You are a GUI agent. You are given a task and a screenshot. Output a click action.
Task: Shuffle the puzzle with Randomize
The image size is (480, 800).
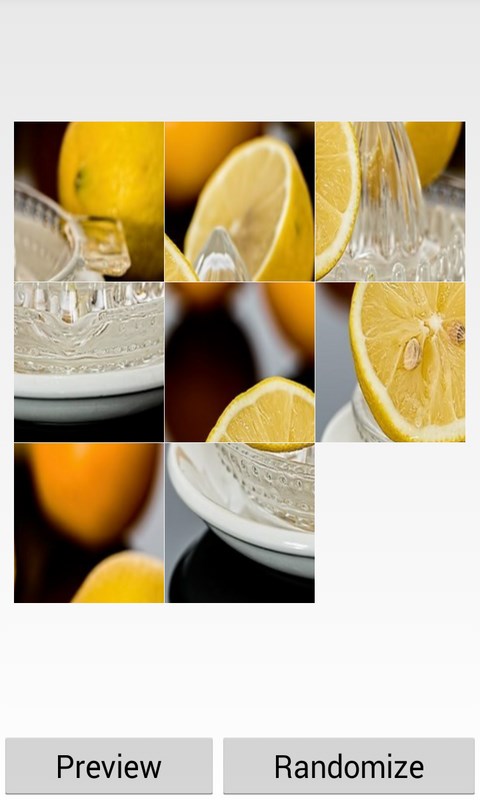pyautogui.click(x=349, y=765)
